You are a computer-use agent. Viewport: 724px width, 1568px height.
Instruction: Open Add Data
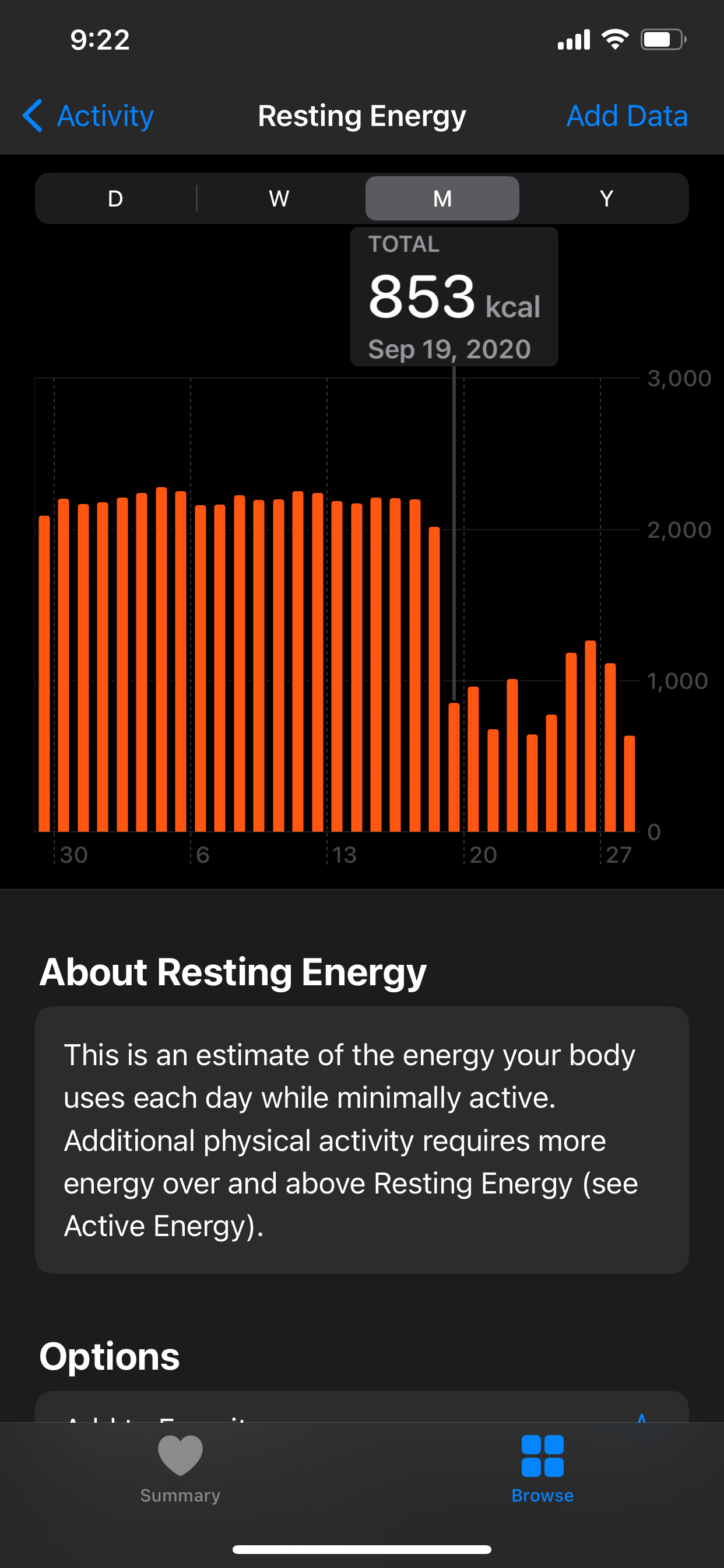[x=627, y=116]
